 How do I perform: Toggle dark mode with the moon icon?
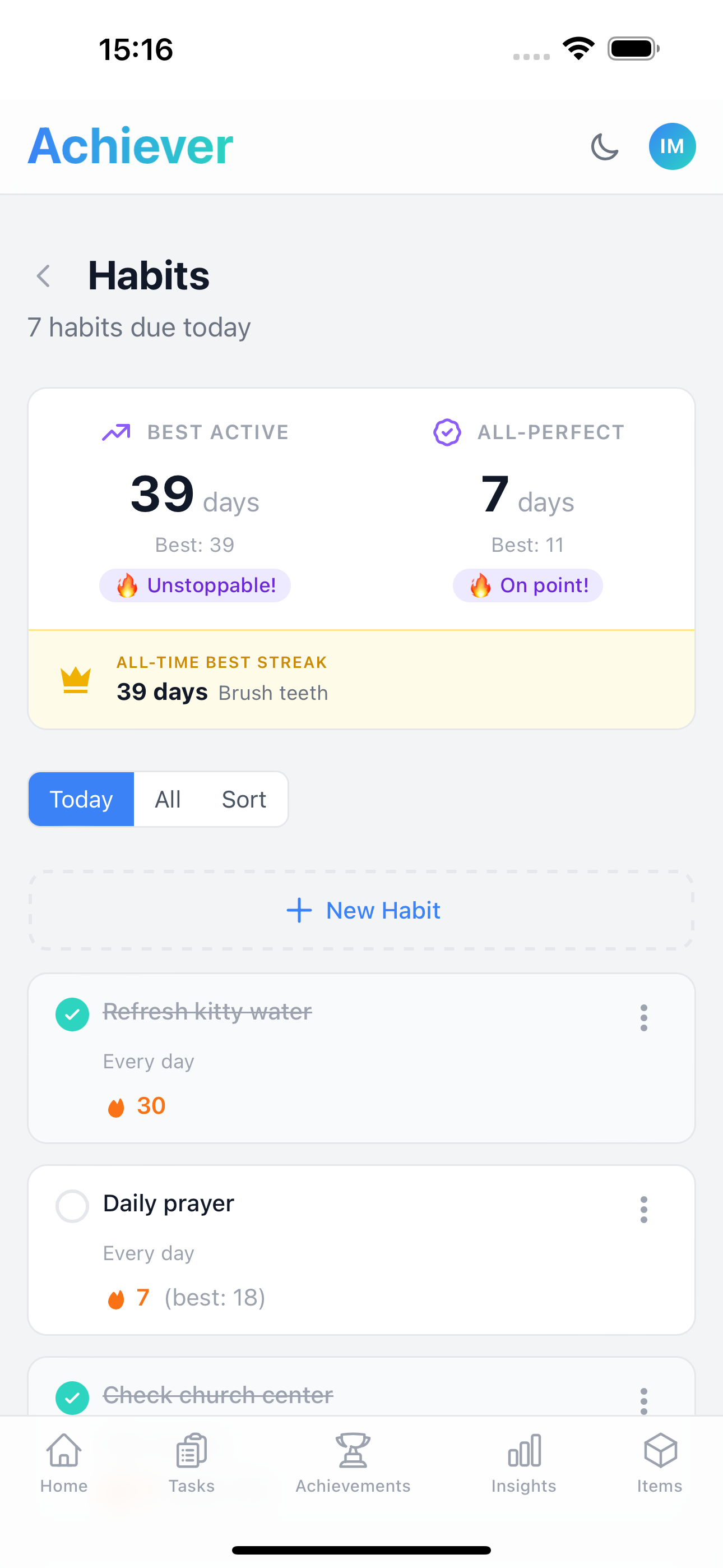pyautogui.click(x=604, y=146)
